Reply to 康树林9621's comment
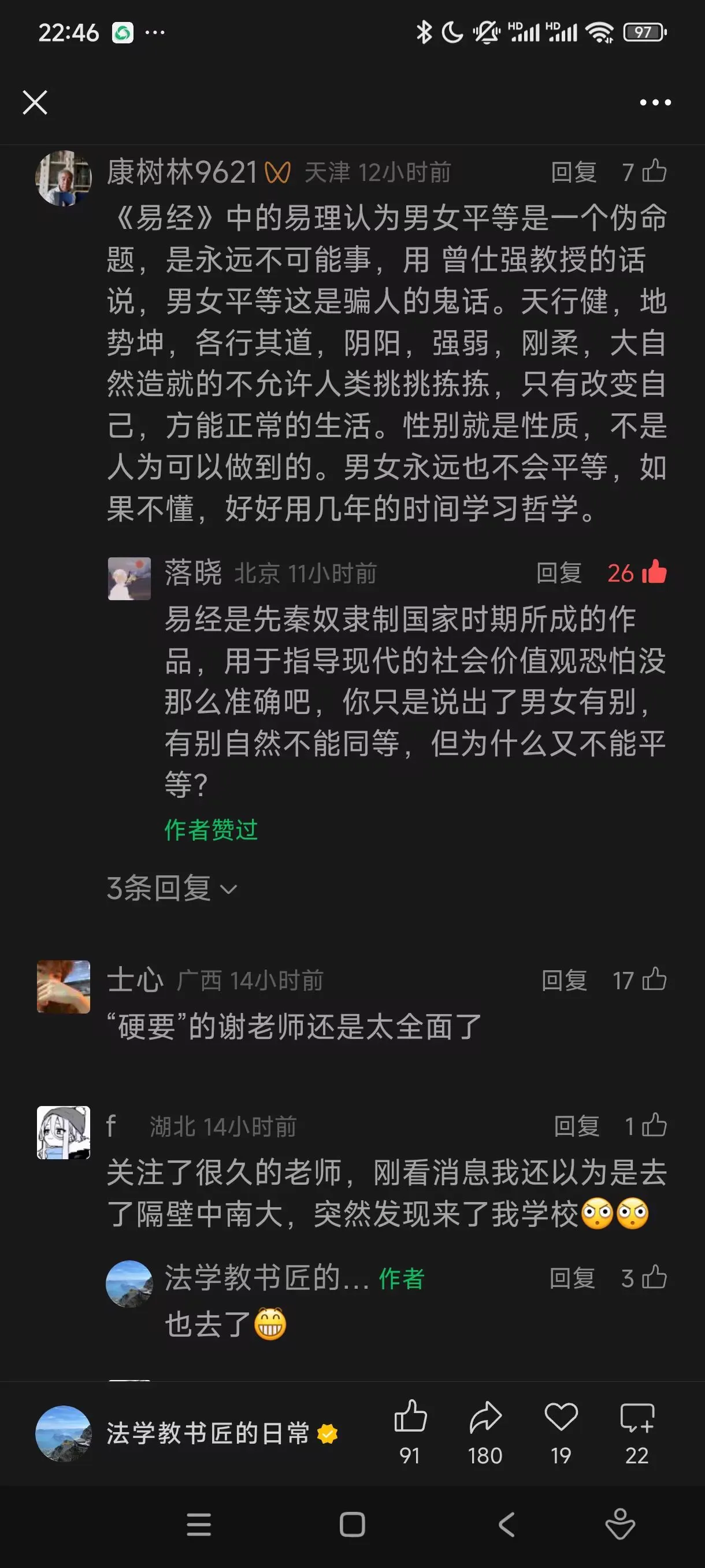 coord(573,172)
